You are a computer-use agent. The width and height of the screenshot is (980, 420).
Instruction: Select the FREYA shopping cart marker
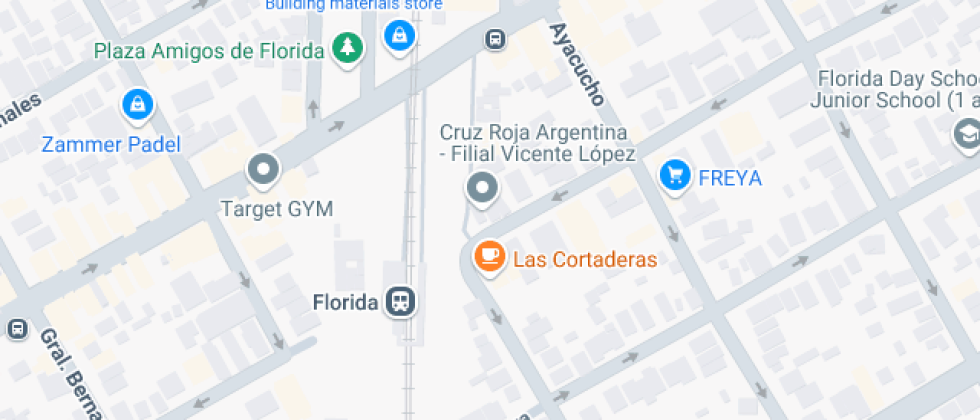(676, 176)
